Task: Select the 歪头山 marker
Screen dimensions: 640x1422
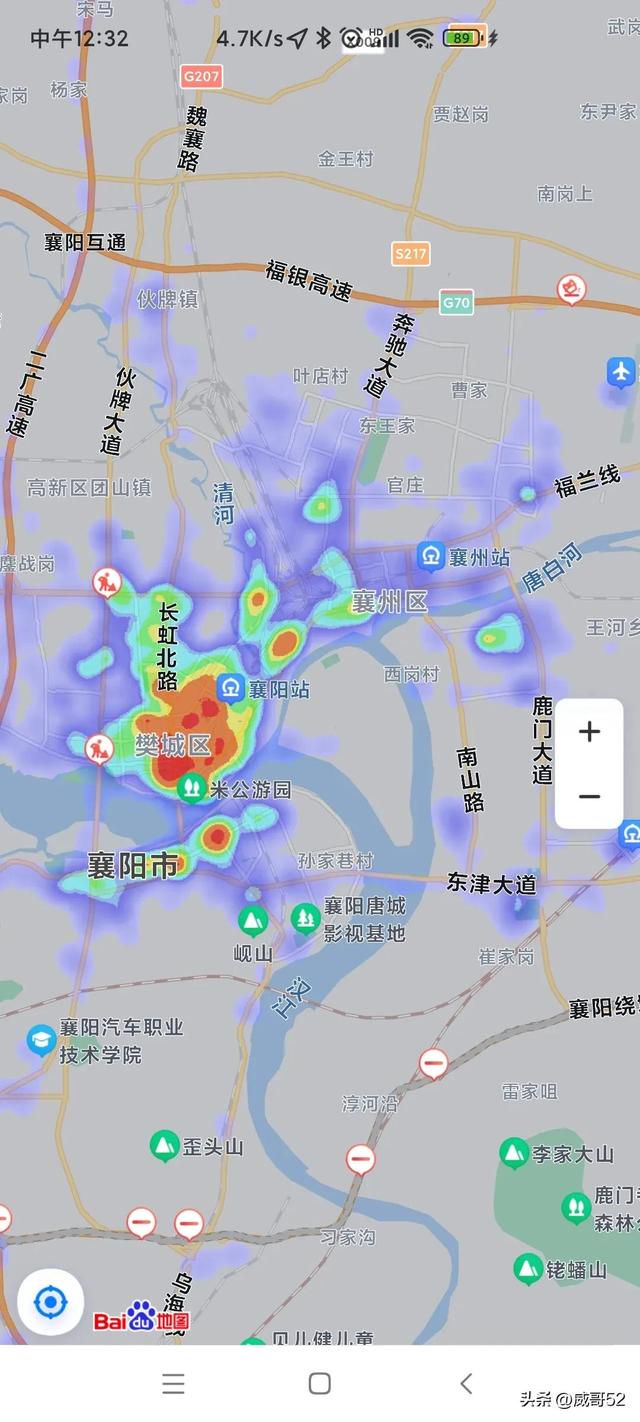Action: coord(164,1146)
